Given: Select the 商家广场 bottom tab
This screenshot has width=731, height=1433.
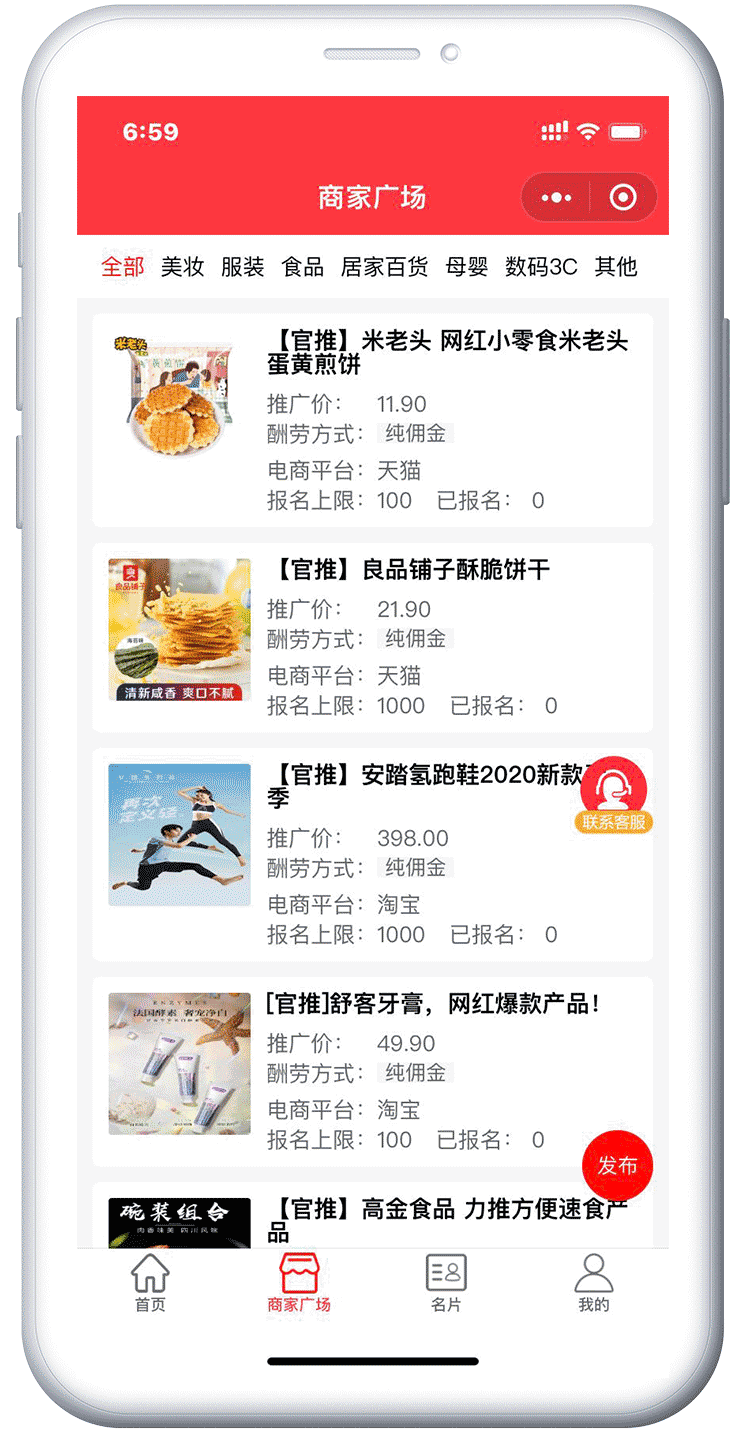Looking at the screenshot, I should [x=298, y=1283].
